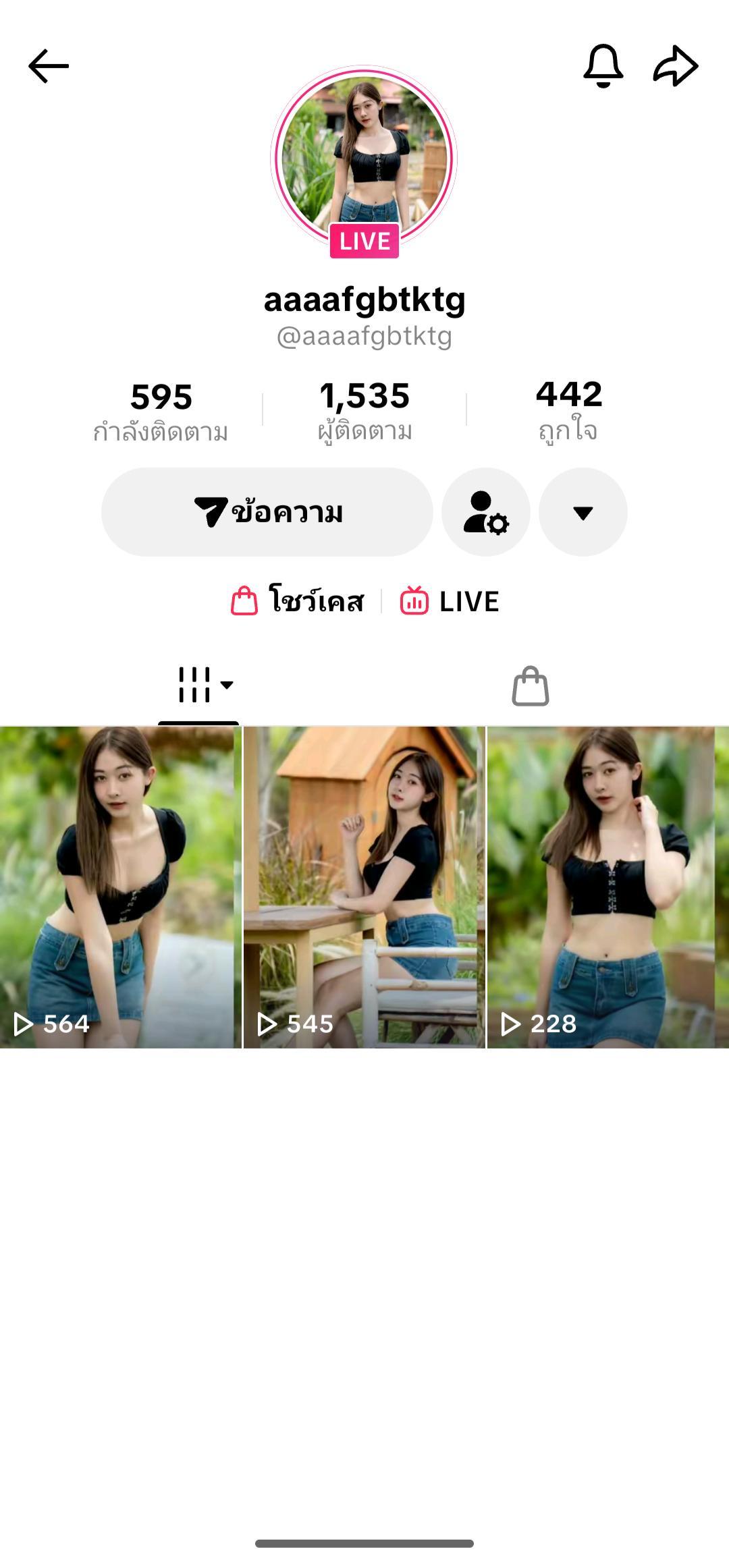Go back using the arrow icon
The image size is (729, 1568).
[49, 66]
